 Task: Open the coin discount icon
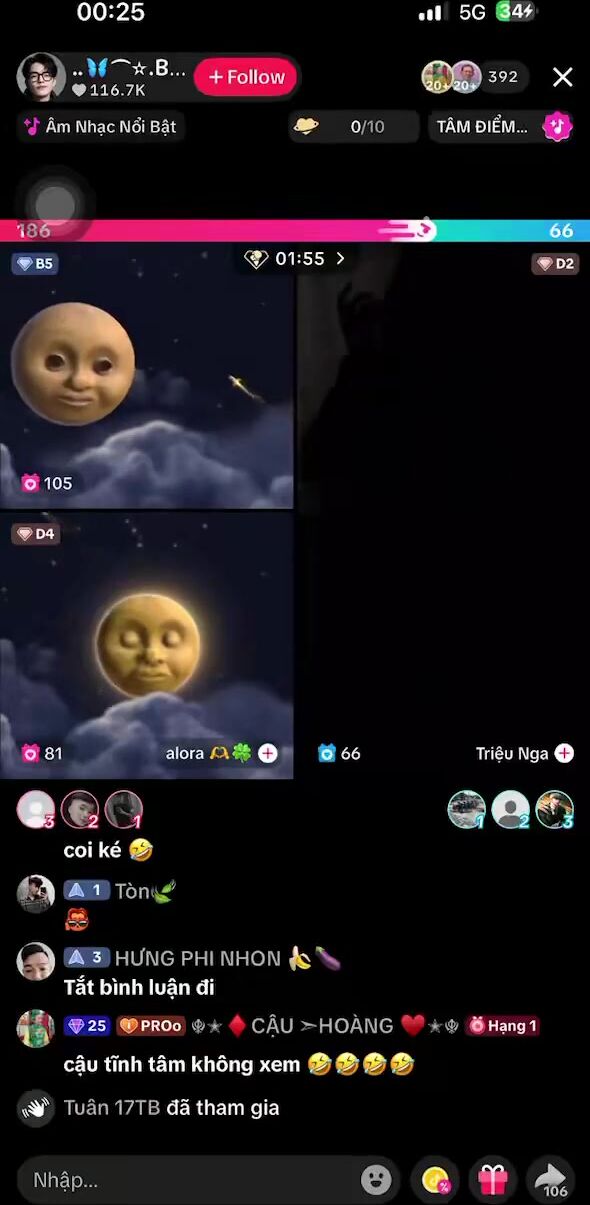(x=435, y=1180)
